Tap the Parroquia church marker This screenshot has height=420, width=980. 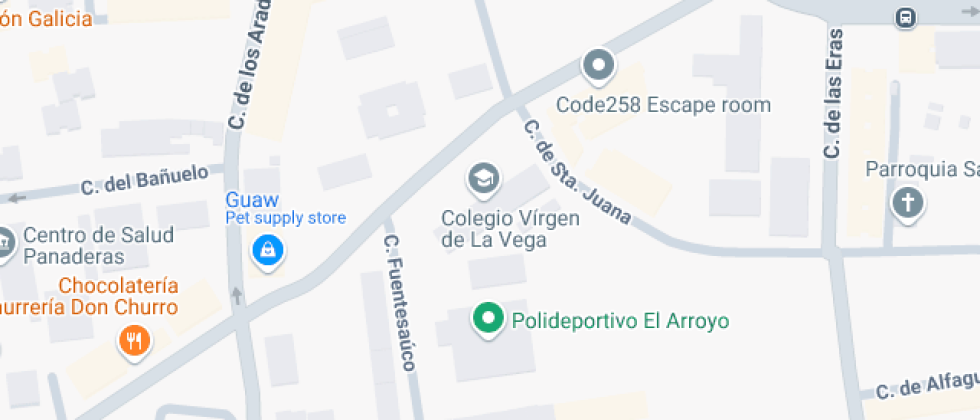[x=907, y=204]
